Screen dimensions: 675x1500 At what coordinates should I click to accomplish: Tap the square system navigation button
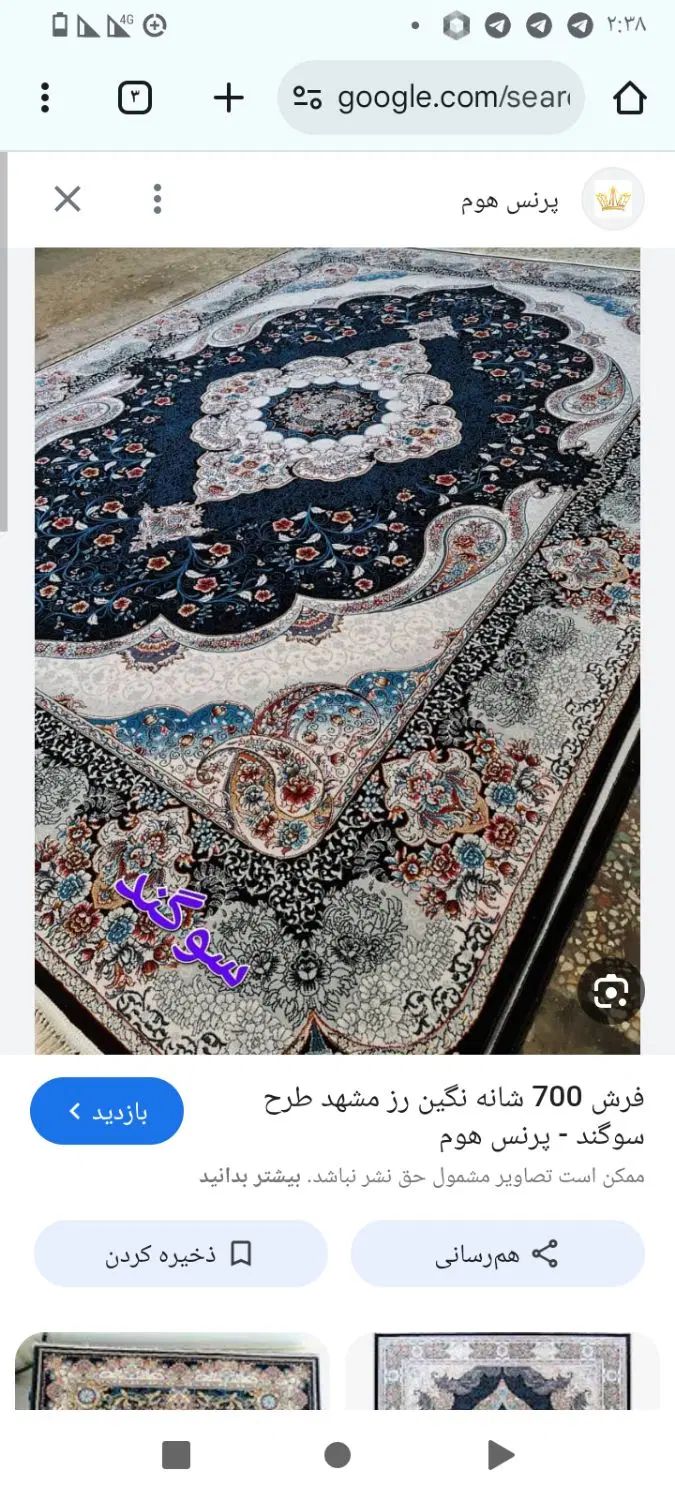(x=176, y=1455)
